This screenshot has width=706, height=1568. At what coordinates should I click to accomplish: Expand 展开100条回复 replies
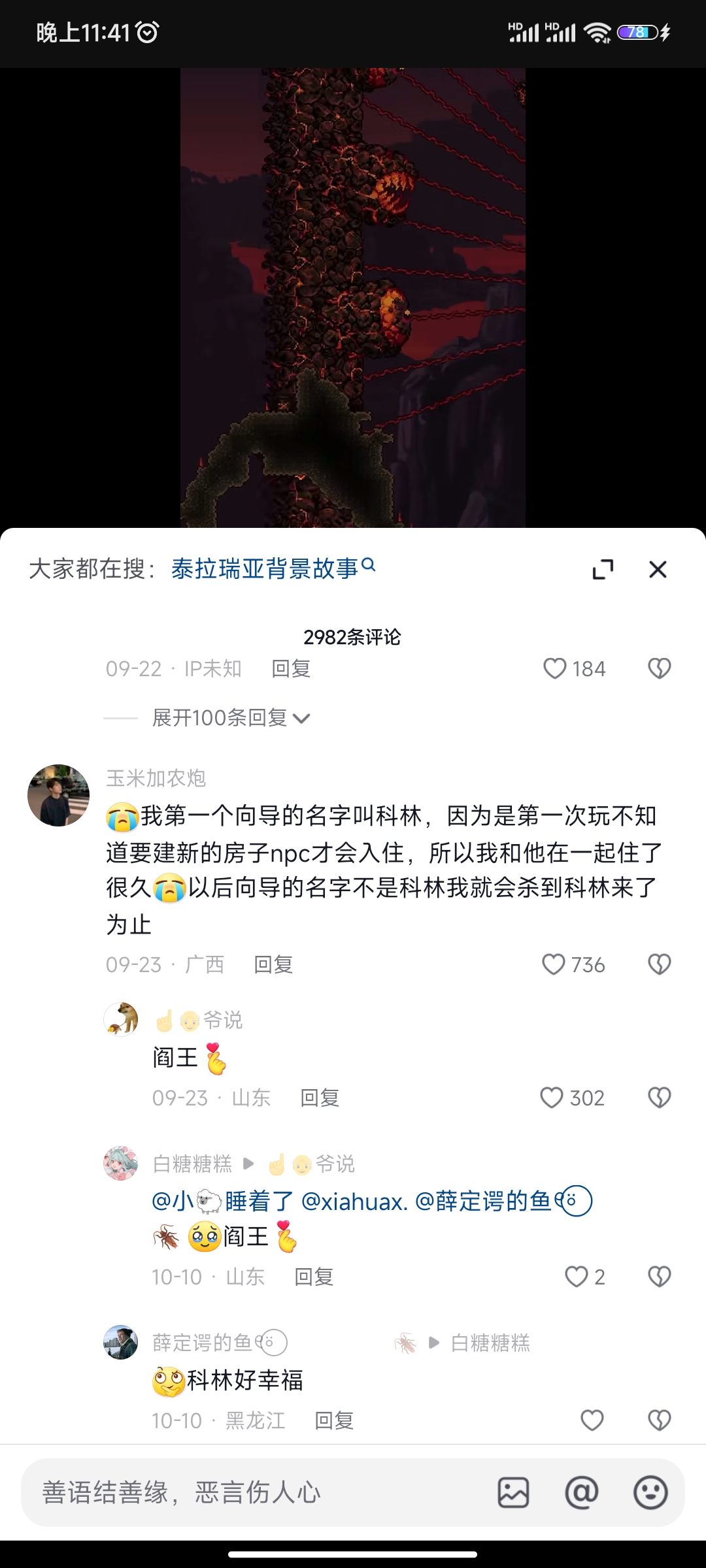click(x=230, y=718)
